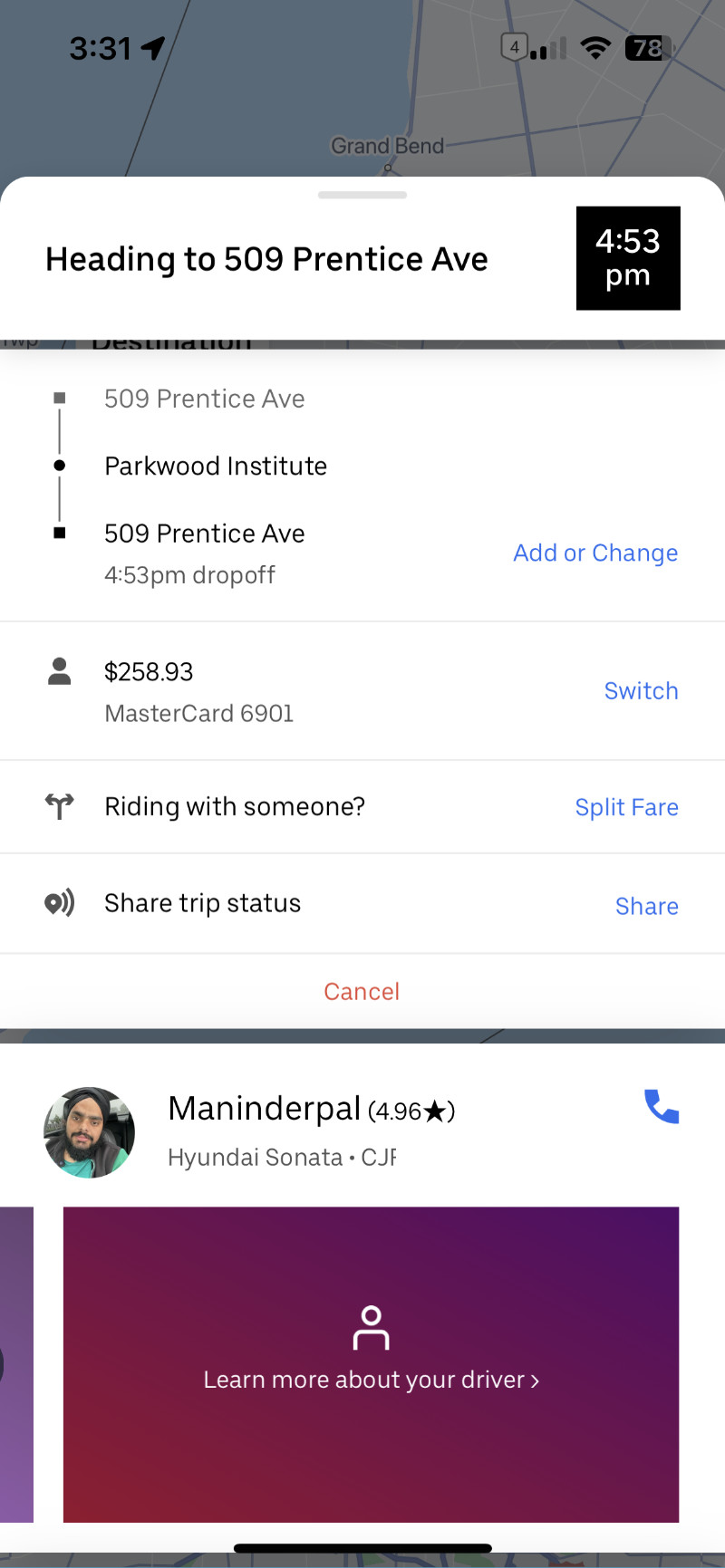Cancel the ride
Image resolution: width=725 pixels, height=1568 pixels.
pyautogui.click(x=362, y=992)
